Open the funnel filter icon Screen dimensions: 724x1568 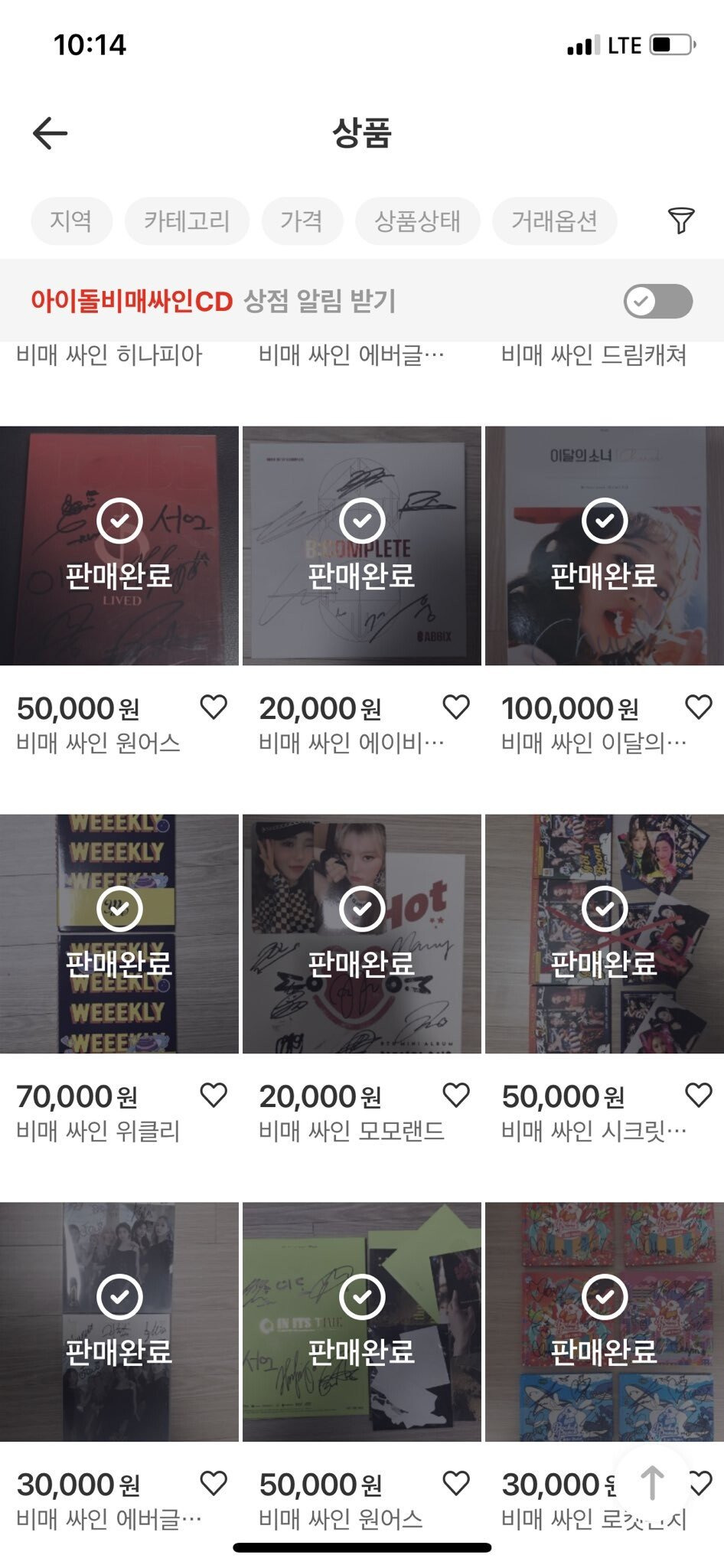pos(680,220)
